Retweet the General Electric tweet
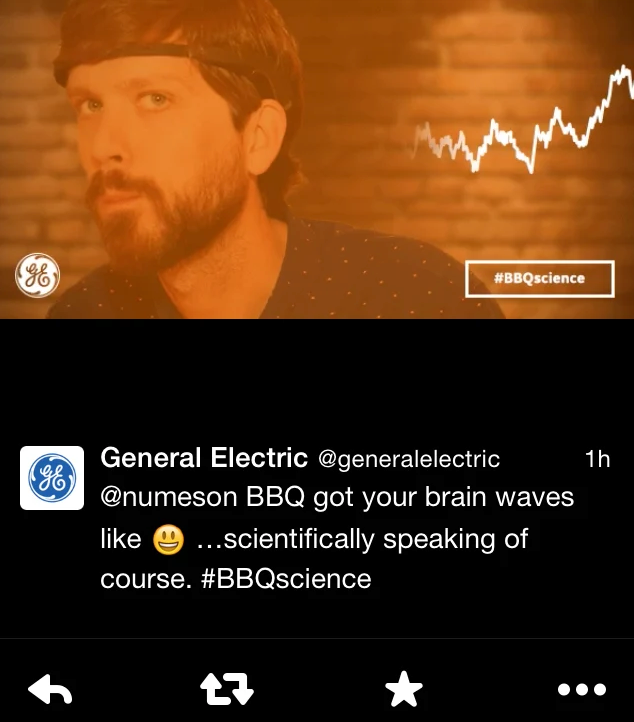Screen dimensions: 634x722 point(228,689)
